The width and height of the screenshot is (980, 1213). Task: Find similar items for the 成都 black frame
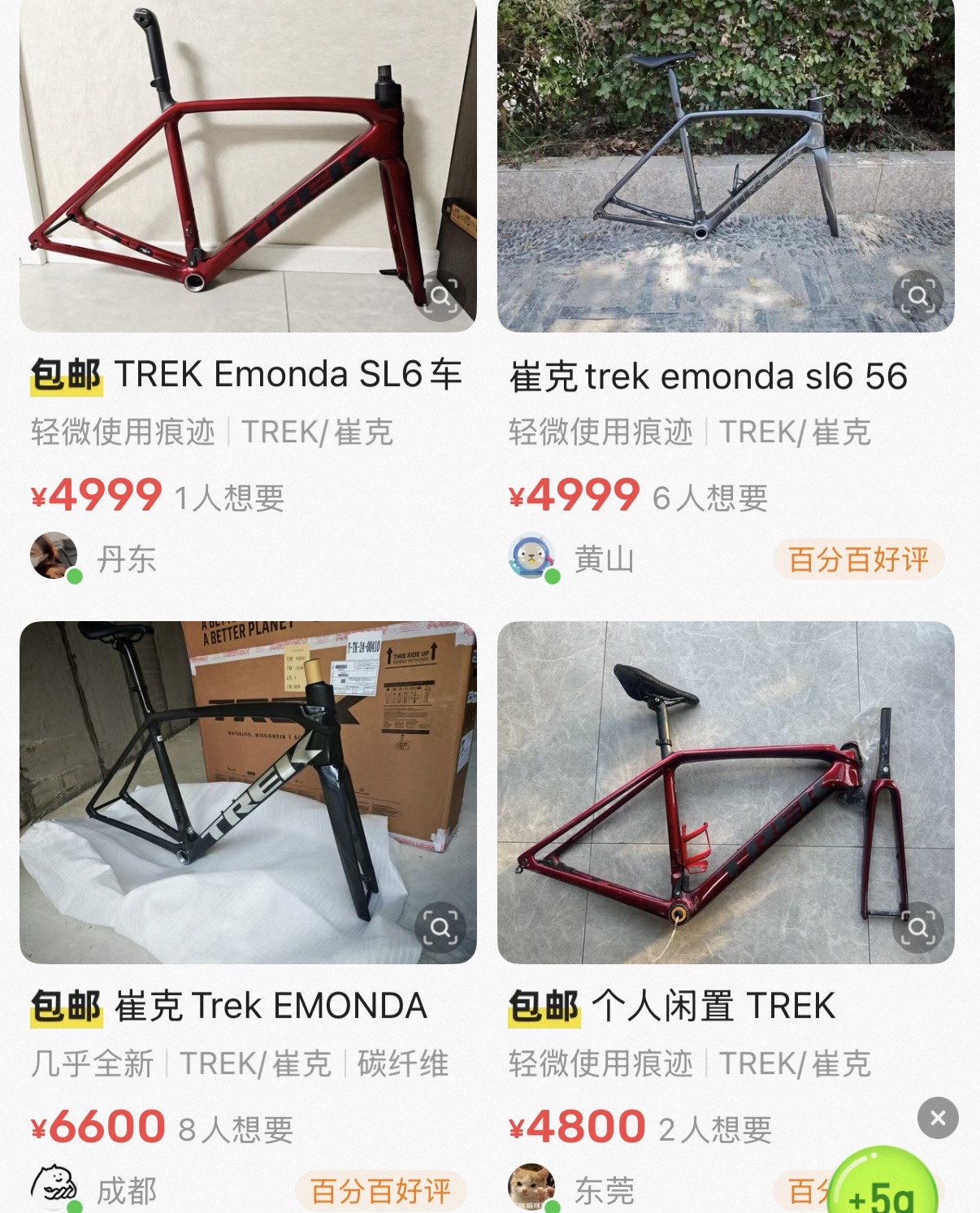(440, 928)
